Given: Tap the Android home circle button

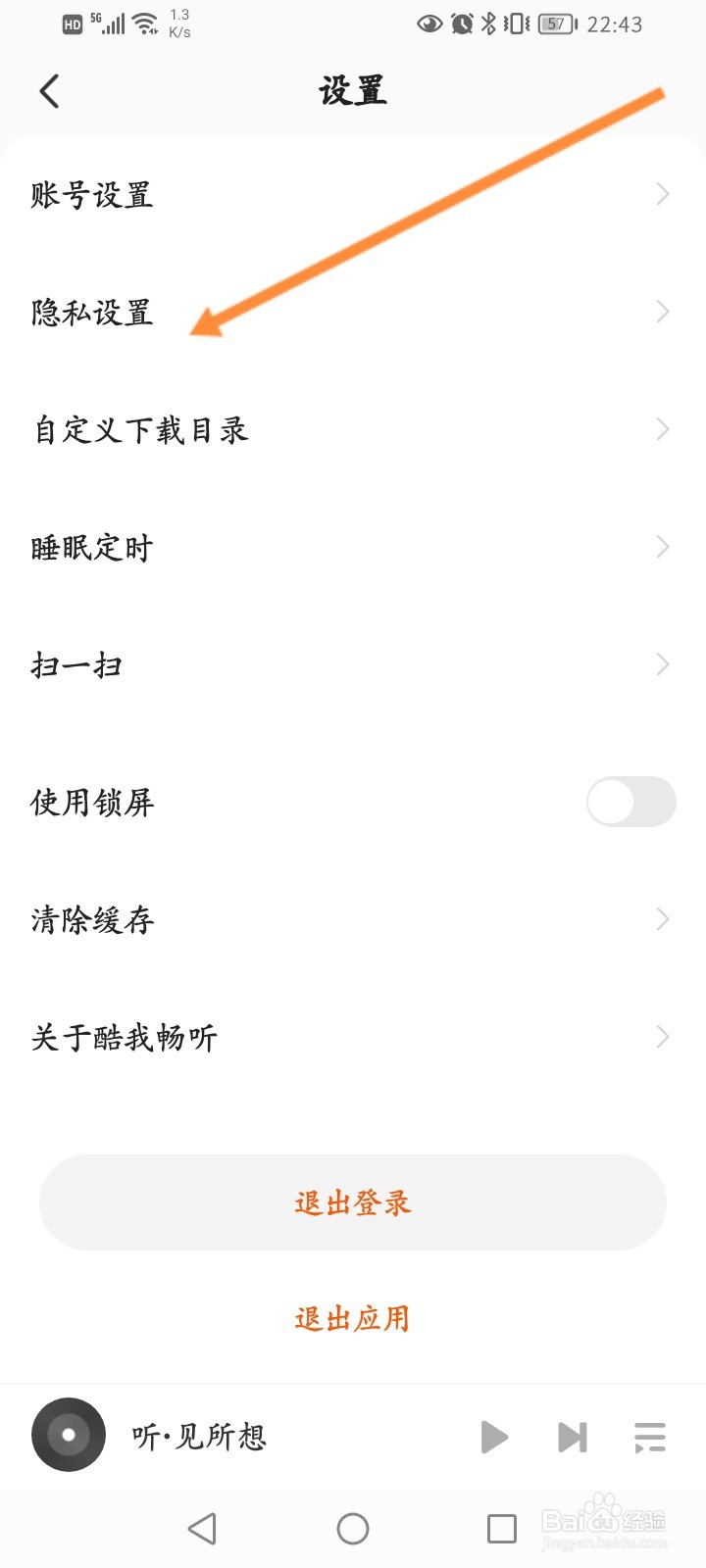Looking at the screenshot, I should tap(353, 1527).
